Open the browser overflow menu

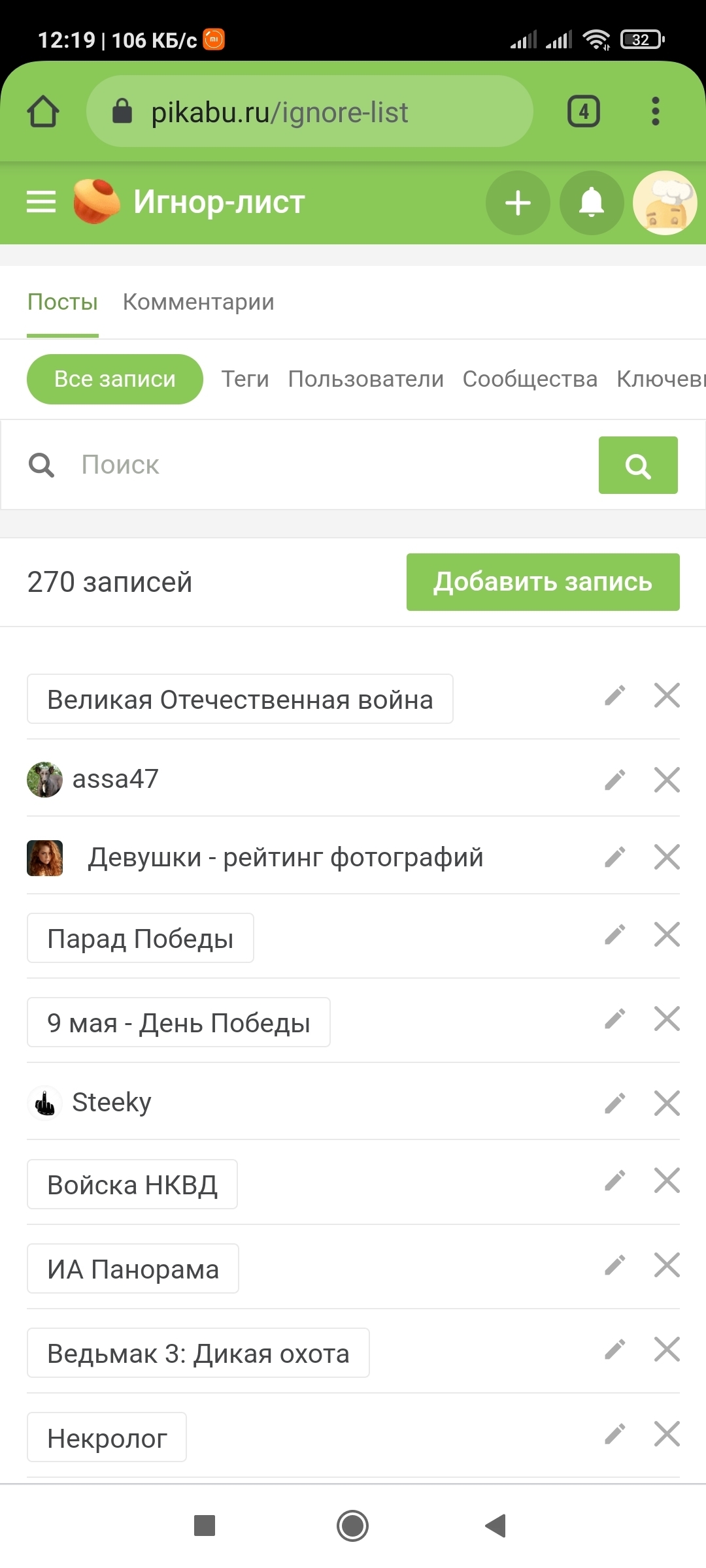point(655,112)
